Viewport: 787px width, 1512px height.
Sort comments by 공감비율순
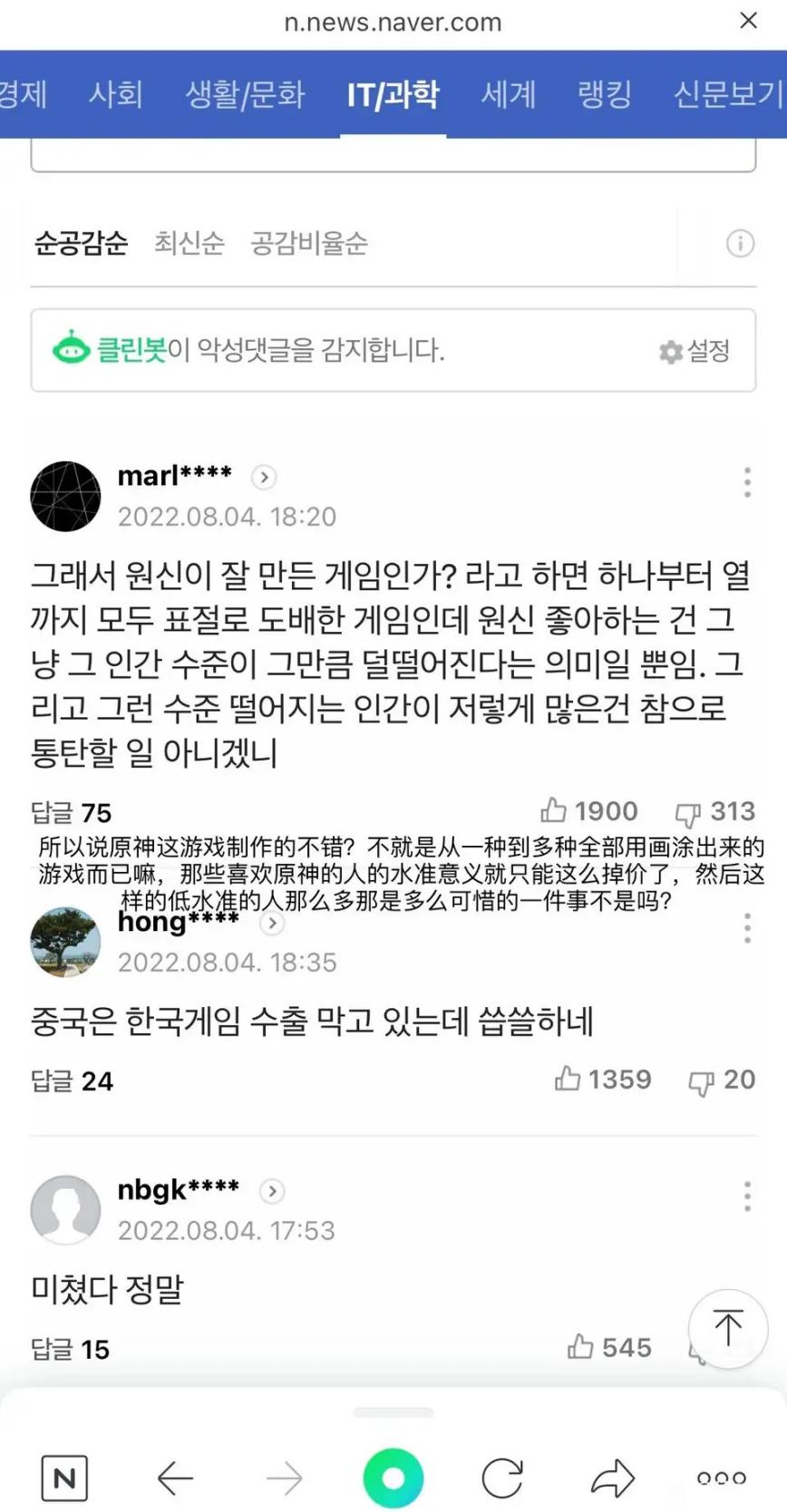click(x=308, y=243)
